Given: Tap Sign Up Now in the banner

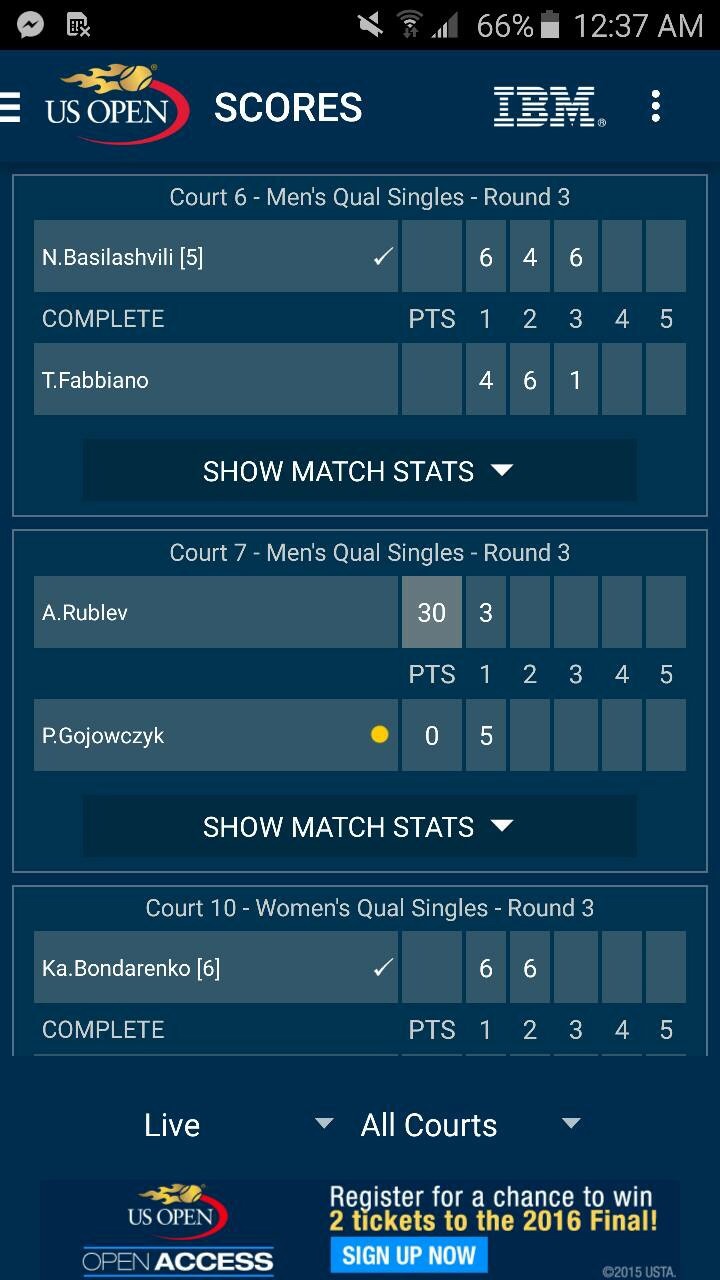Looking at the screenshot, I should pos(409,1255).
